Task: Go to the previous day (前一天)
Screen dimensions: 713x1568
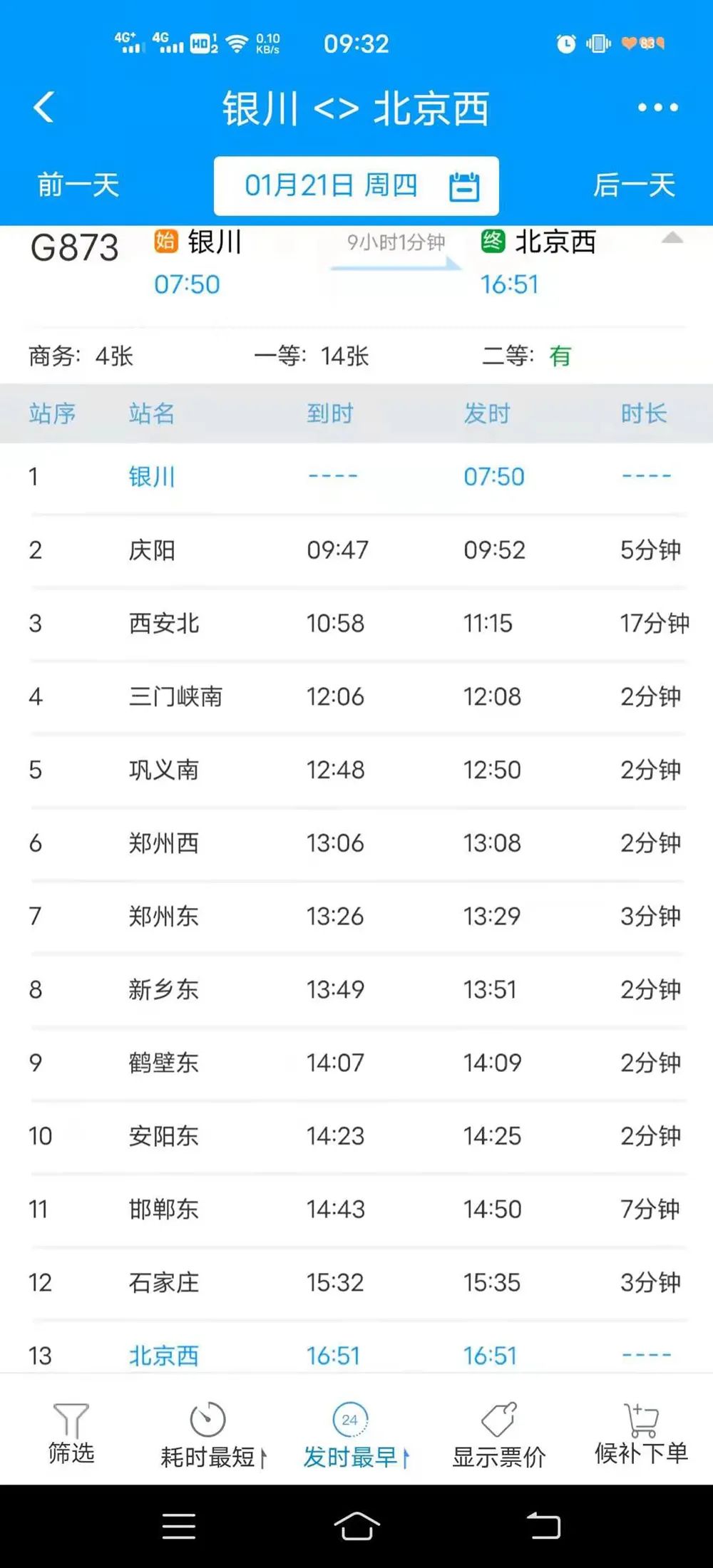Action: [78, 185]
